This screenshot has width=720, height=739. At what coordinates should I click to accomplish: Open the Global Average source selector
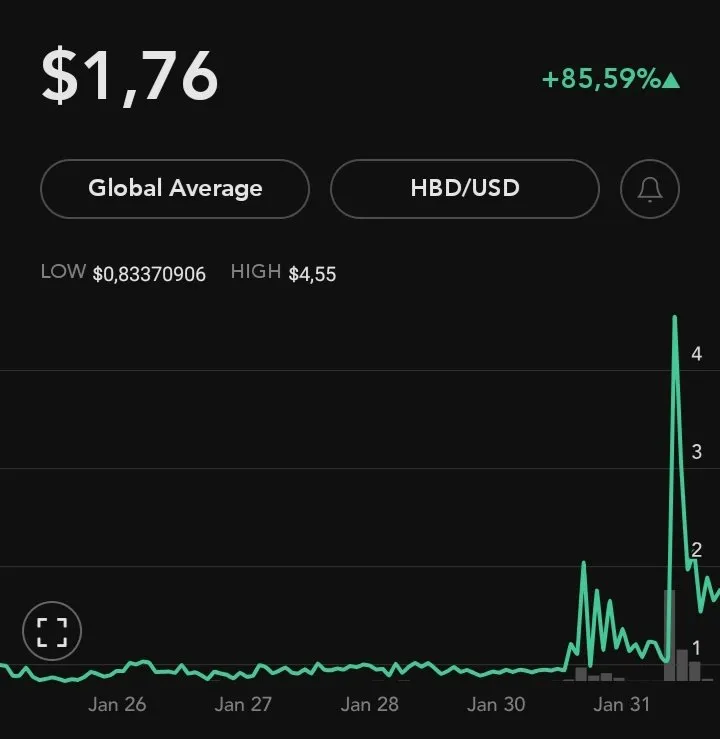tap(175, 188)
